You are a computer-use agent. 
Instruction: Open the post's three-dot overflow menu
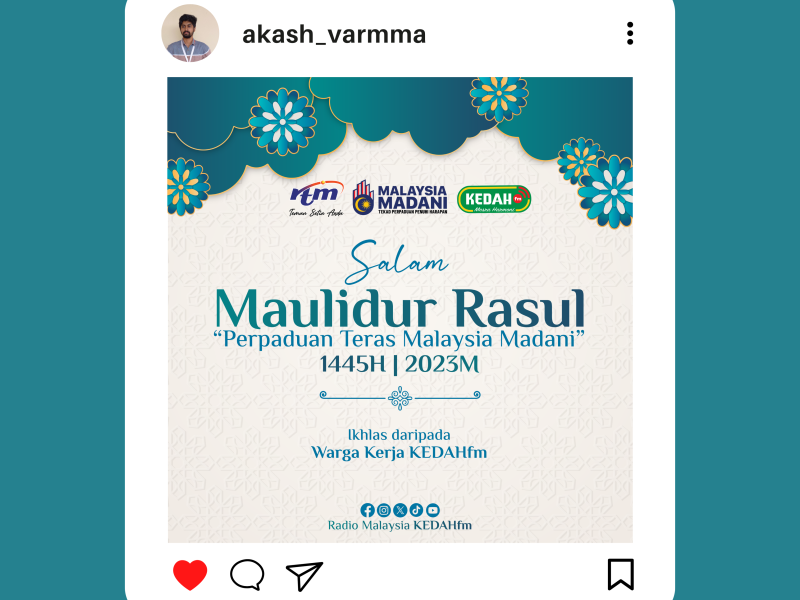(630, 34)
